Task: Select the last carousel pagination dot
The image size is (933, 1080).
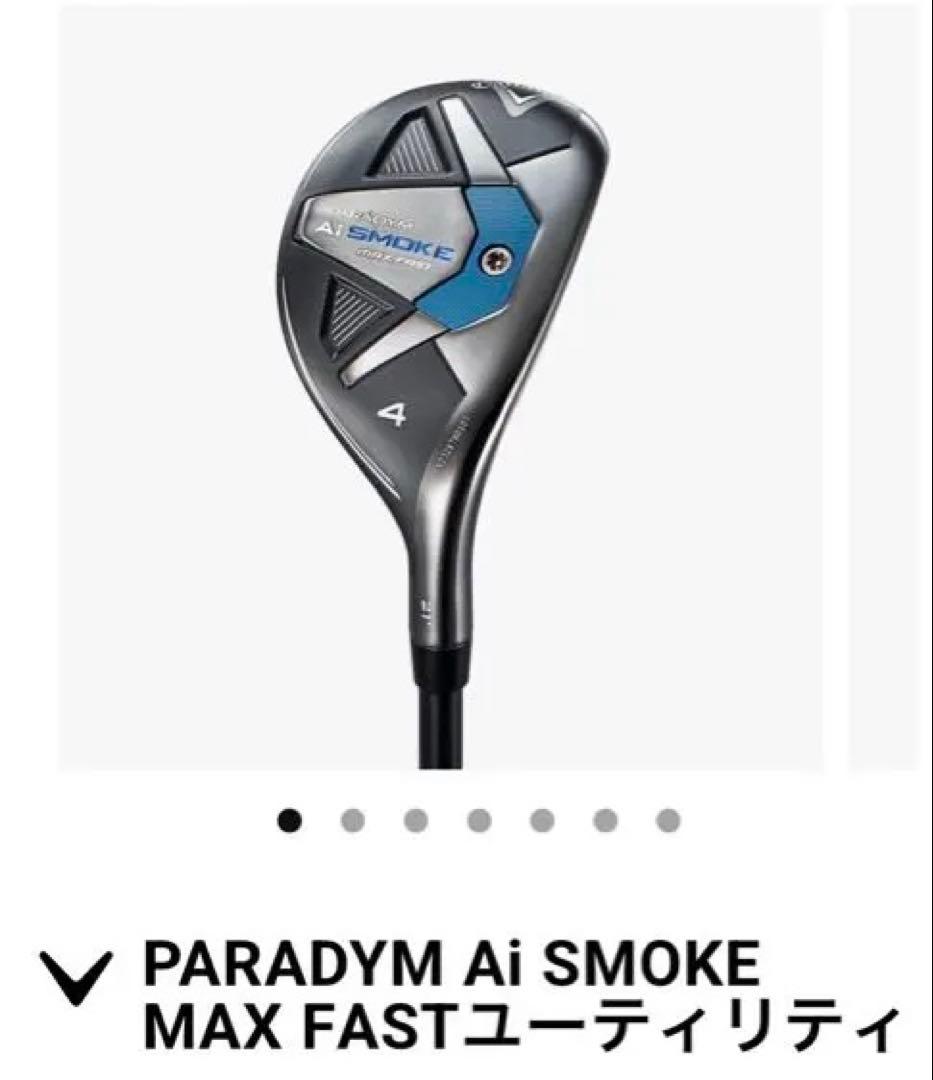Action: (669, 818)
